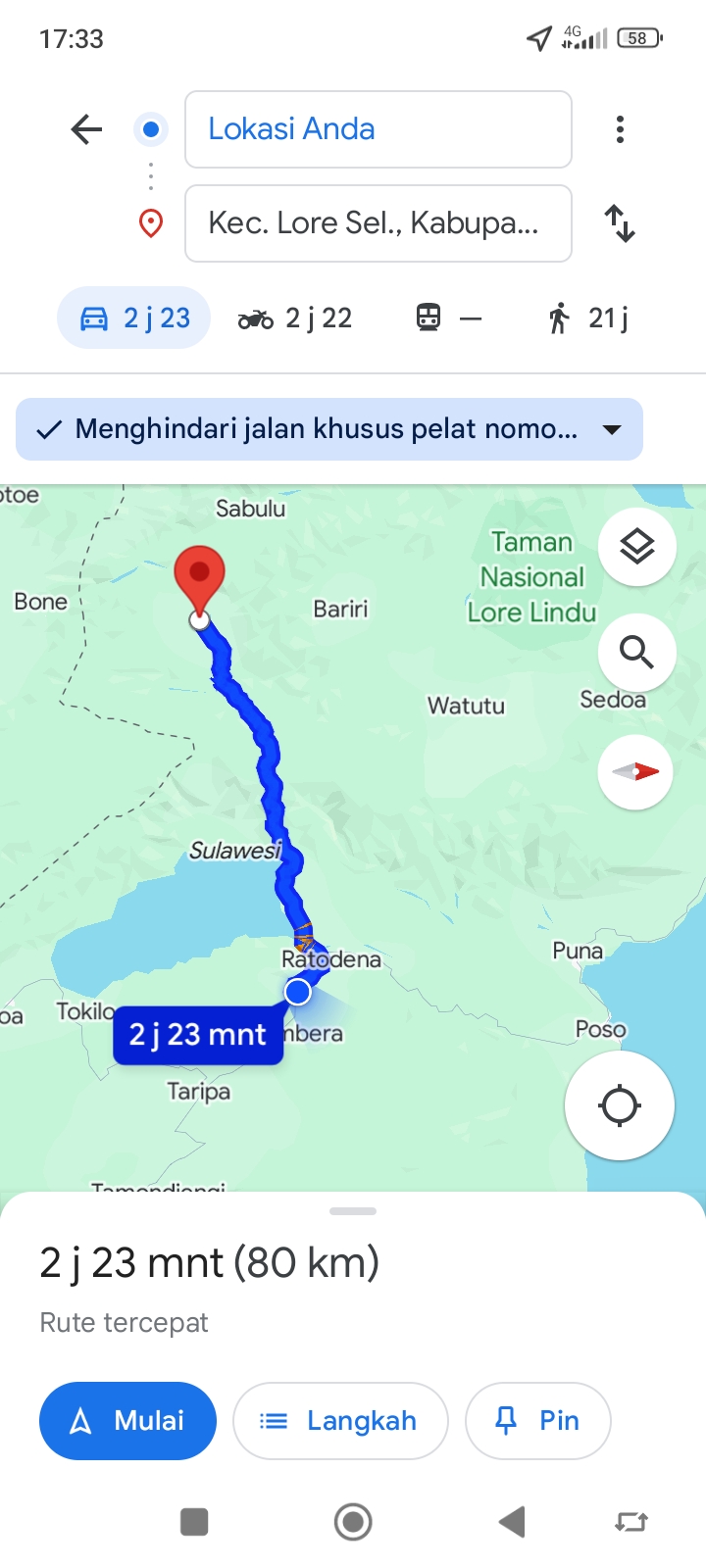Viewport: 706px width, 1568px height.
Task: Switch to motorcycle mode 2 j 22
Action: pos(295,318)
